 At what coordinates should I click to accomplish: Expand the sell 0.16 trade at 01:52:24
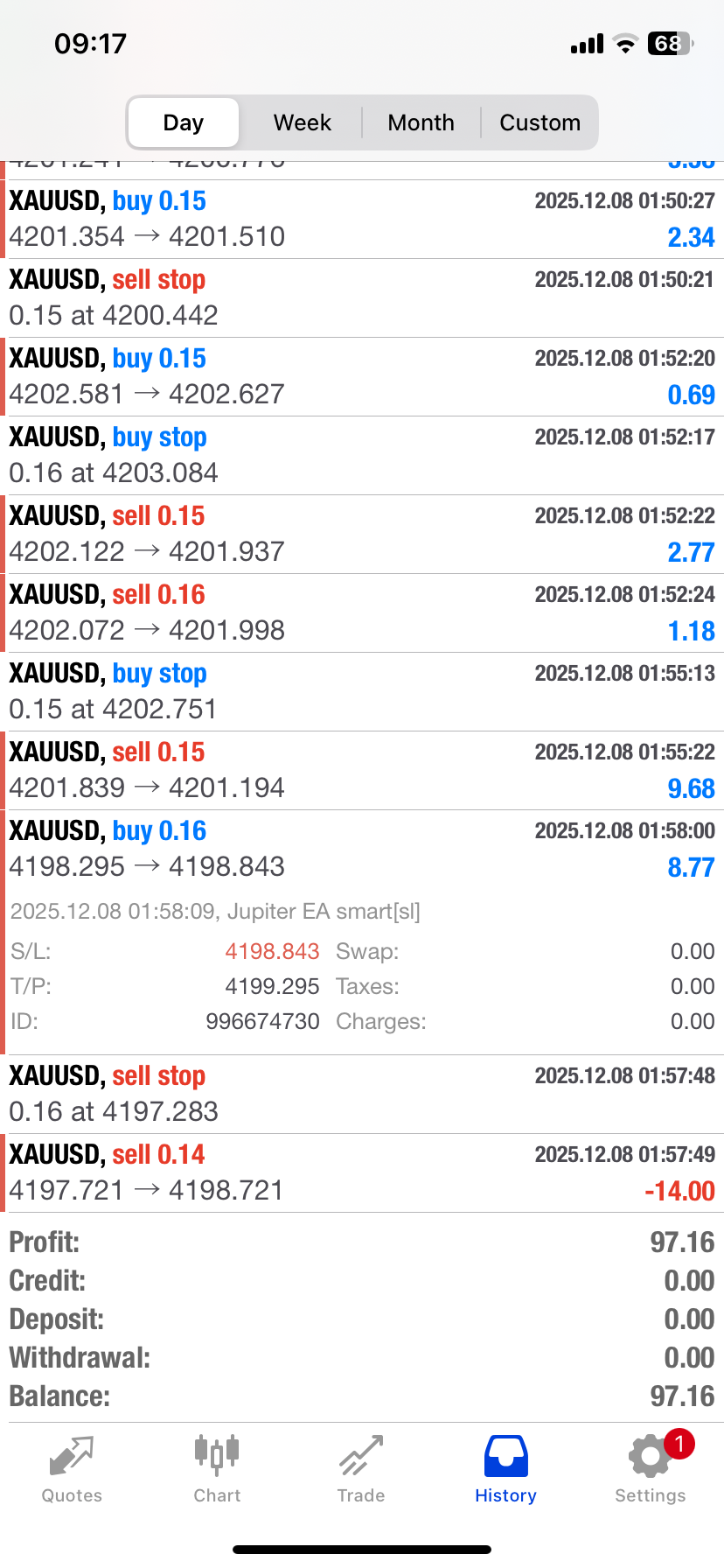pyautogui.click(x=362, y=612)
